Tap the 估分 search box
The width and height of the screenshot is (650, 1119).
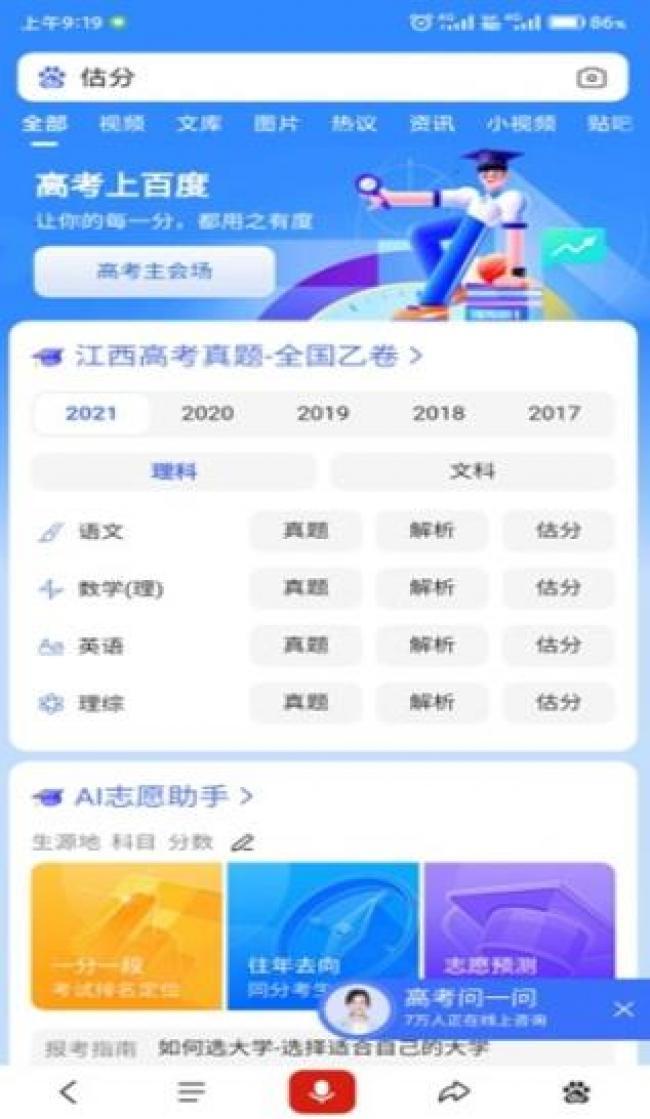coord(300,78)
